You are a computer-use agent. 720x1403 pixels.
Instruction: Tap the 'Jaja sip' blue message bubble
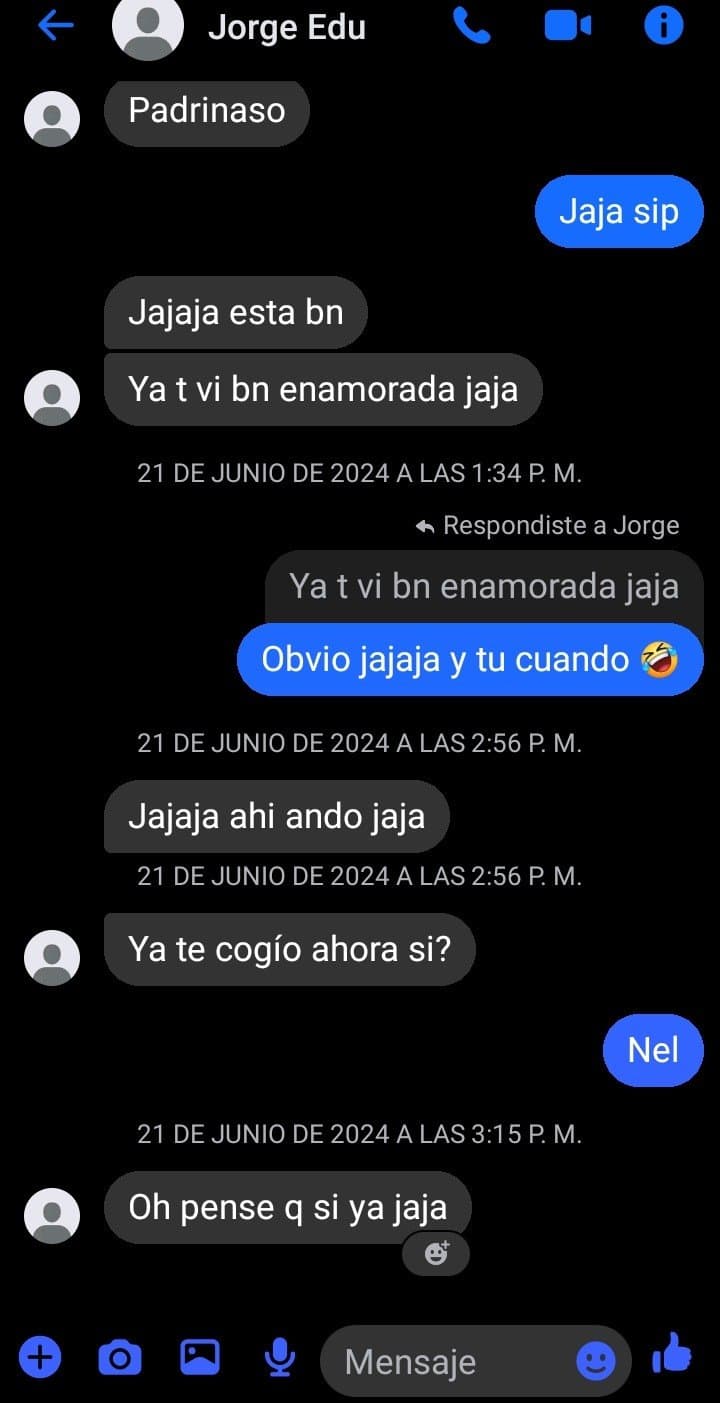tap(618, 211)
